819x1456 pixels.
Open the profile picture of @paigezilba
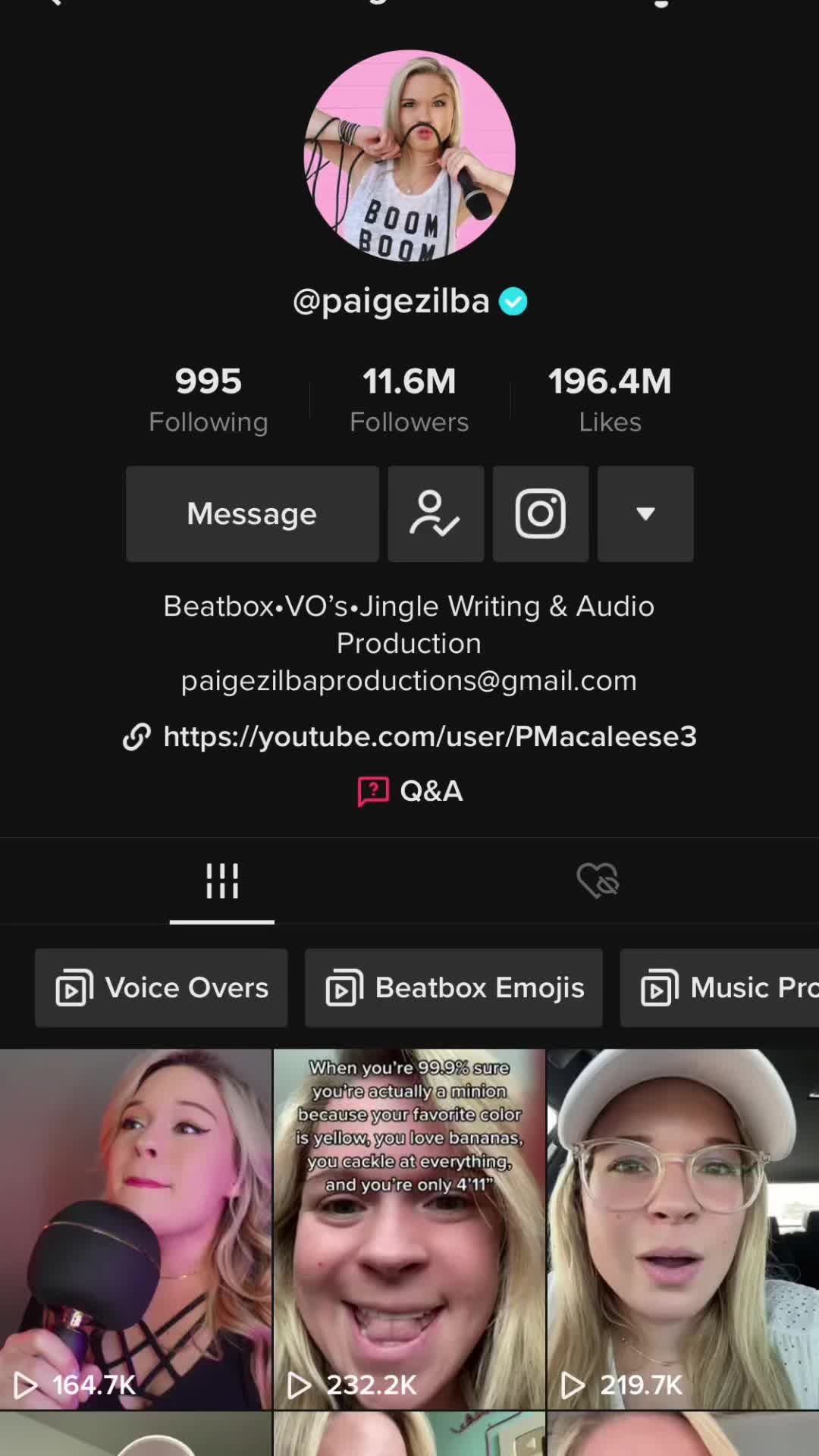tap(409, 155)
